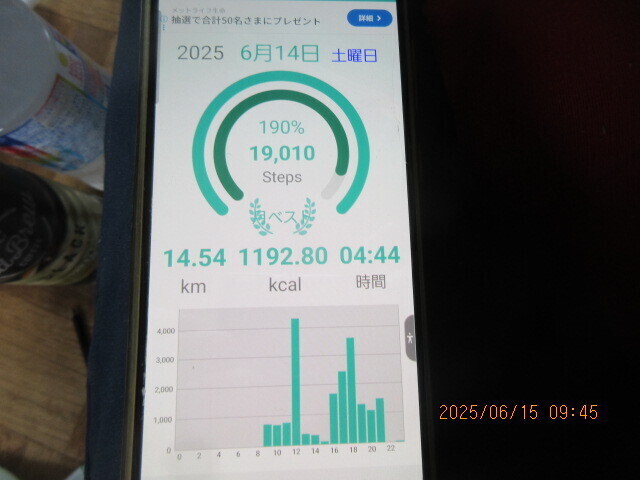Open the accessibility side handle
The image size is (640, 480).
click(409, 340)
